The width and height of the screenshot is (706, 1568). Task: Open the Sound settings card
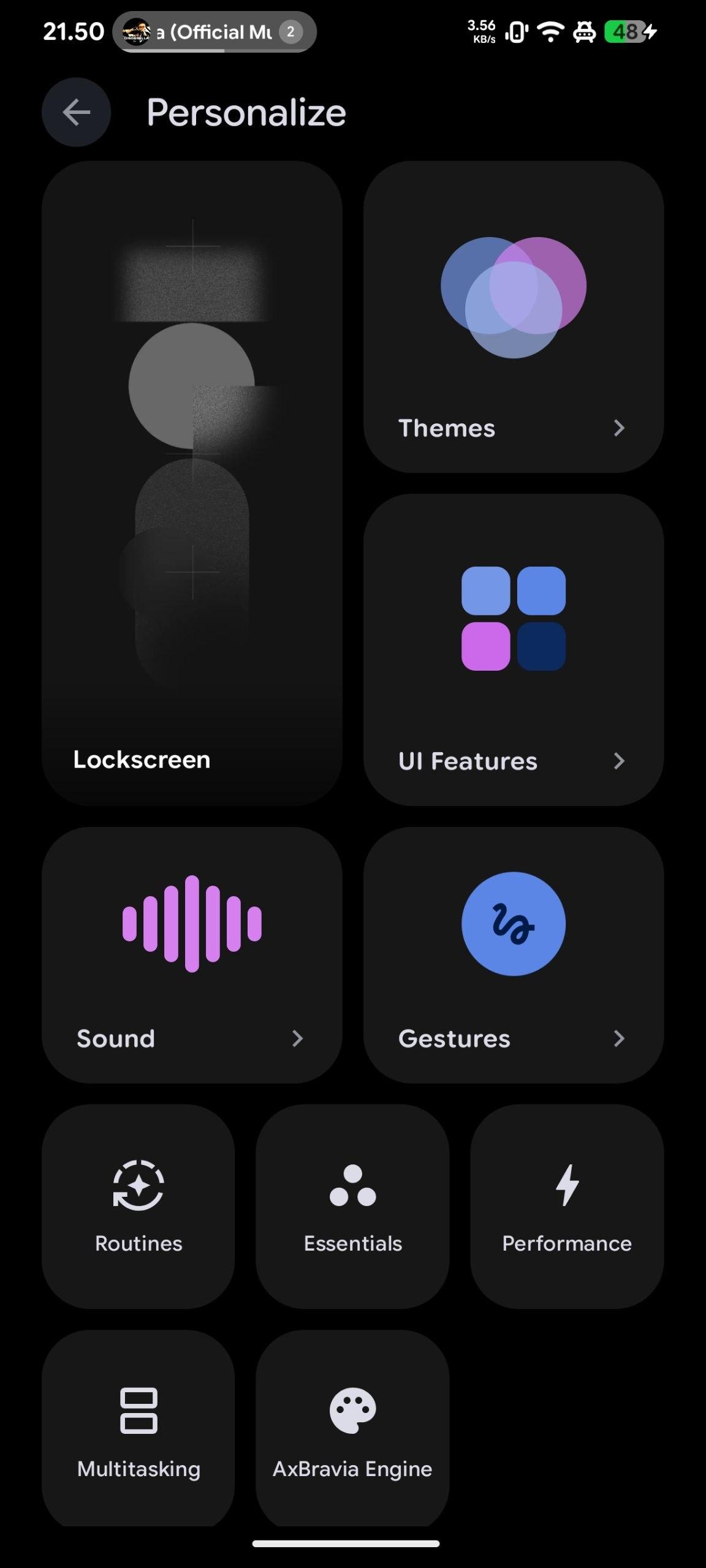point(192,954)
